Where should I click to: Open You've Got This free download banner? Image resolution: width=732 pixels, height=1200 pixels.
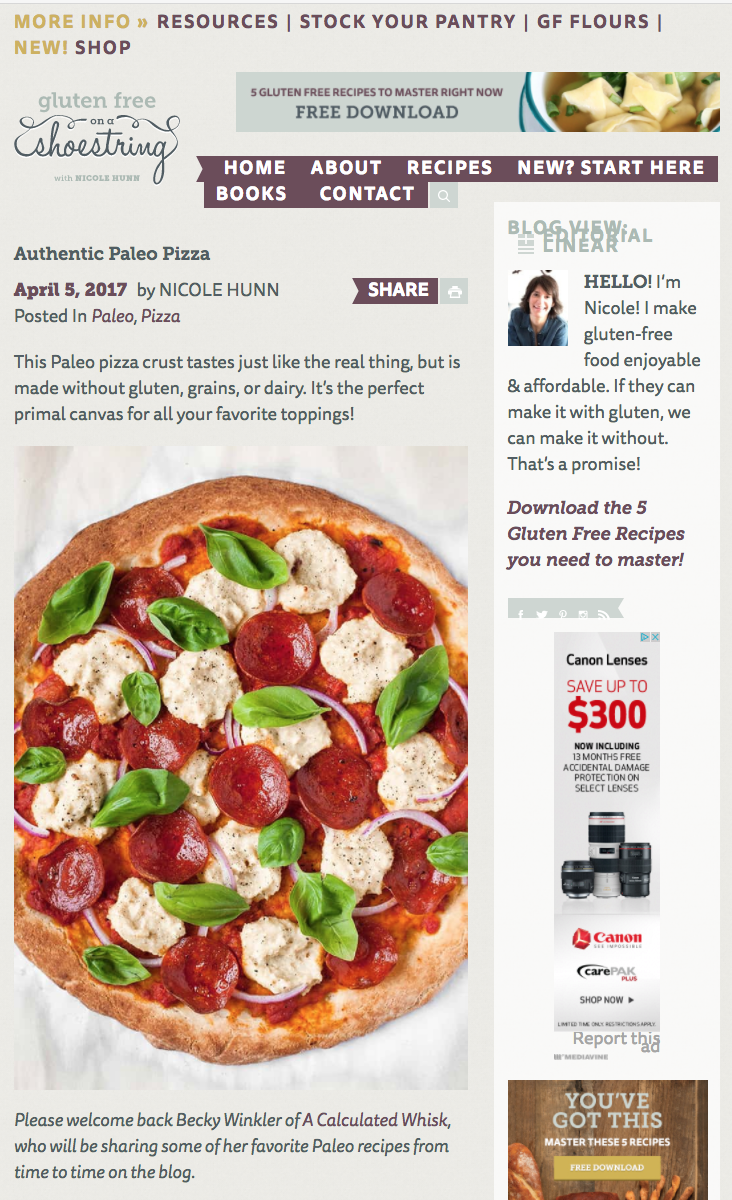click(x=607, y=1140)
